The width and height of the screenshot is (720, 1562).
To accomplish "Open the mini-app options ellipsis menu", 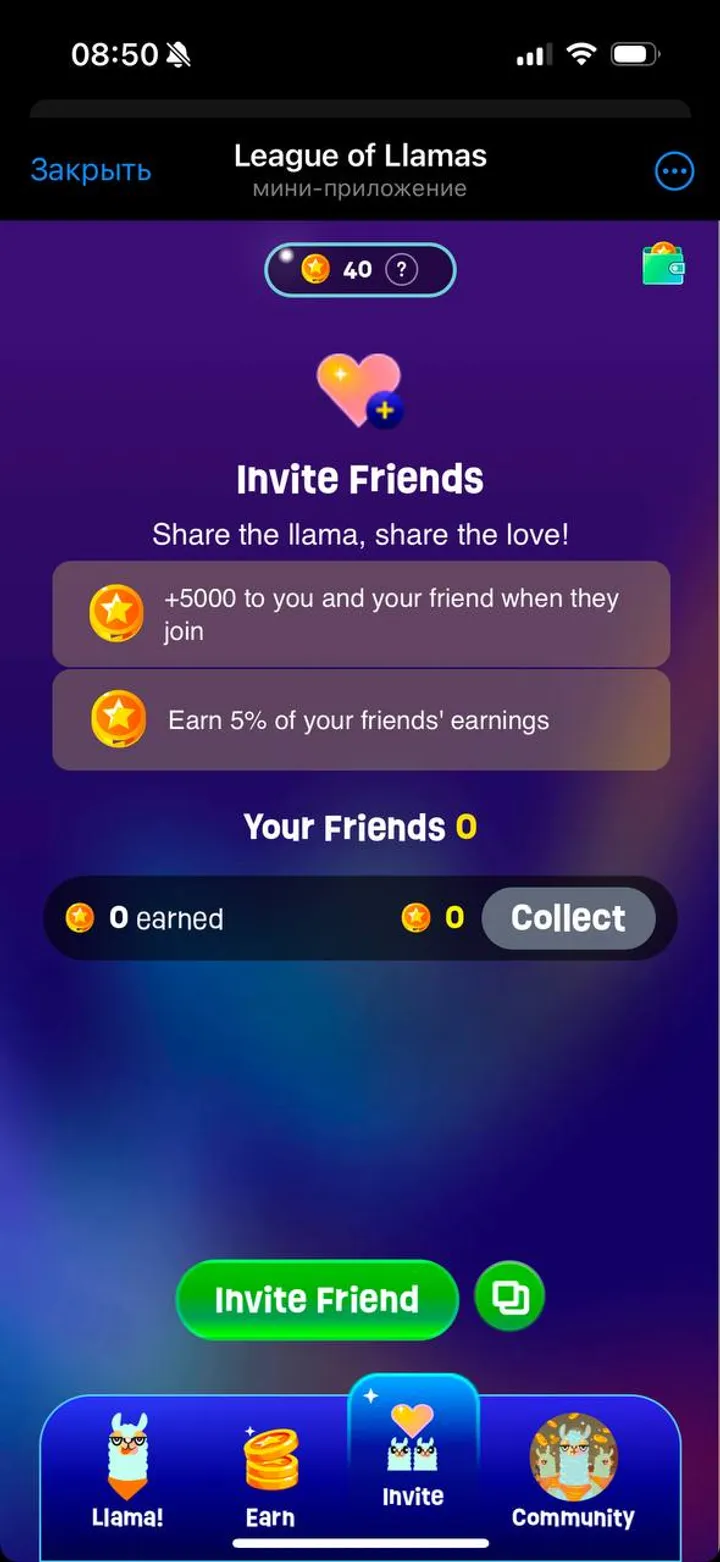I will 674,171.
